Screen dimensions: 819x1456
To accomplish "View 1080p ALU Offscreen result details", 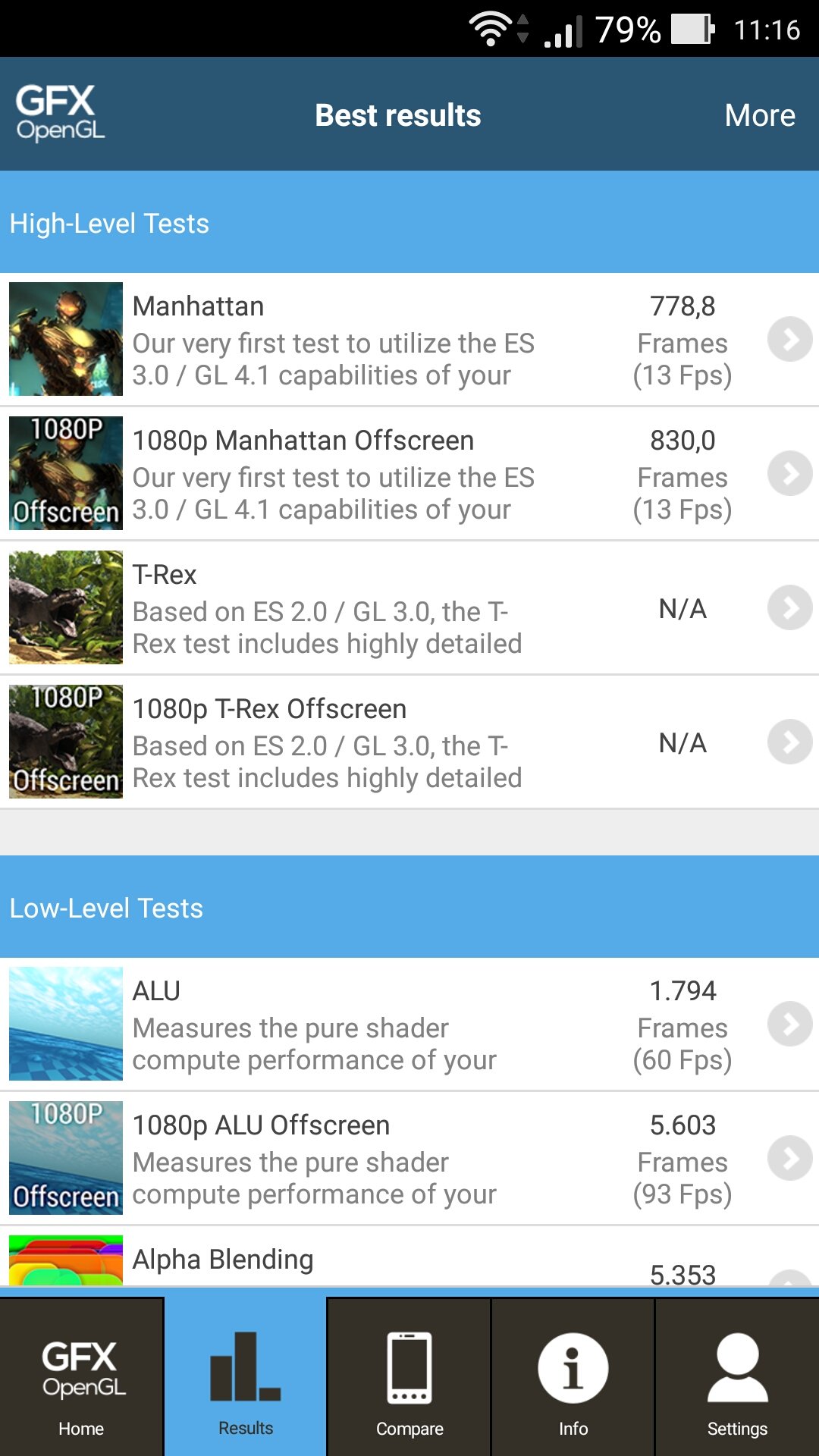I will coord(409,1158).
